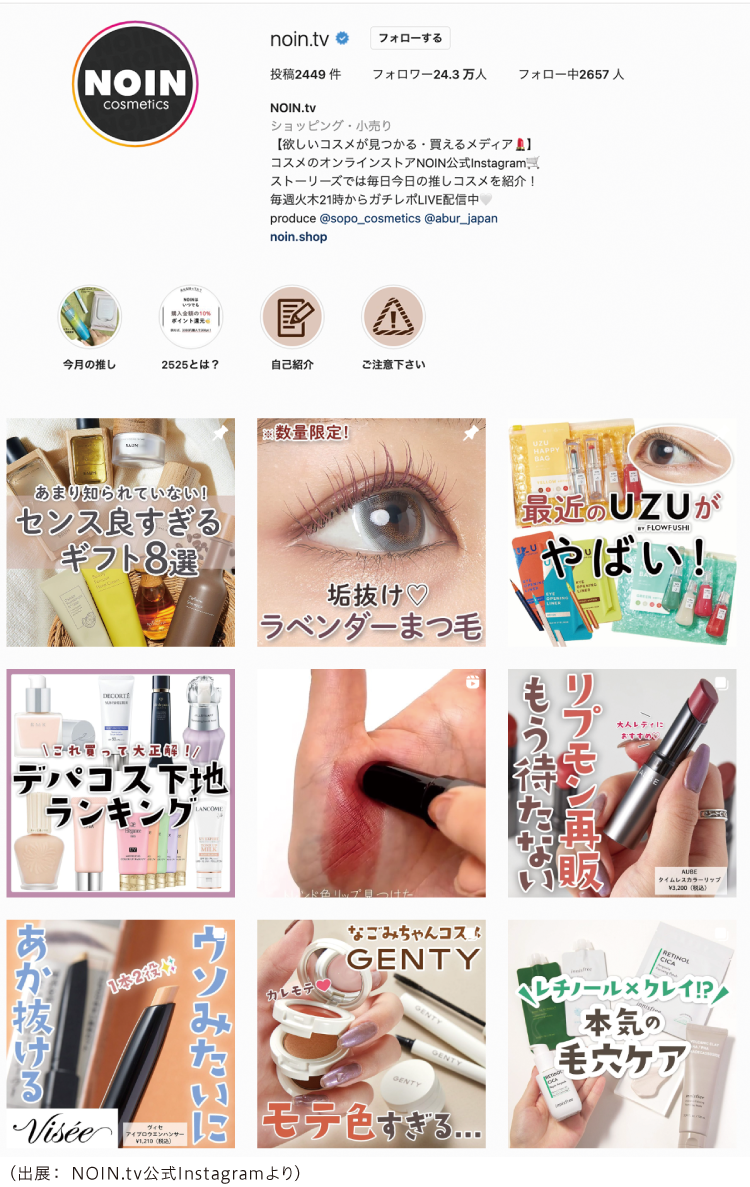Visit the noin.shop website link
750x1187 pixels.
(x=298, y=237)
